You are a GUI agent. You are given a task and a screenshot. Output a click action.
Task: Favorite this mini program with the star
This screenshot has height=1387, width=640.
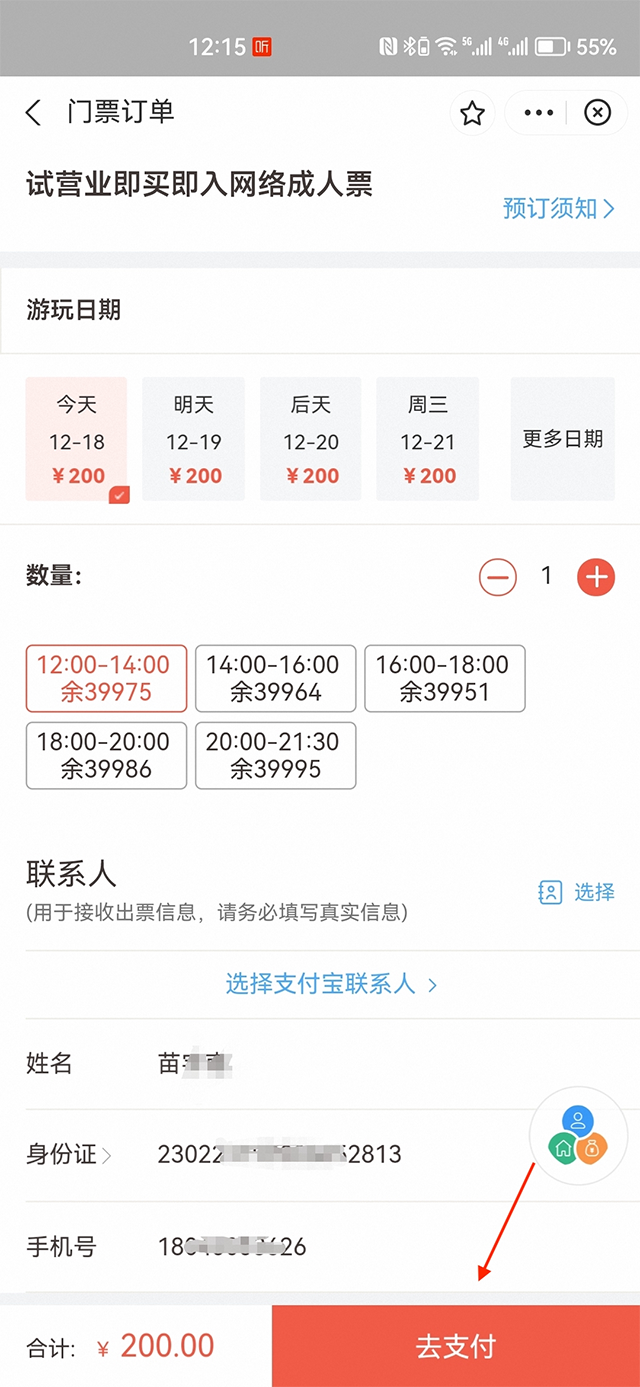[x=472, y=113]
